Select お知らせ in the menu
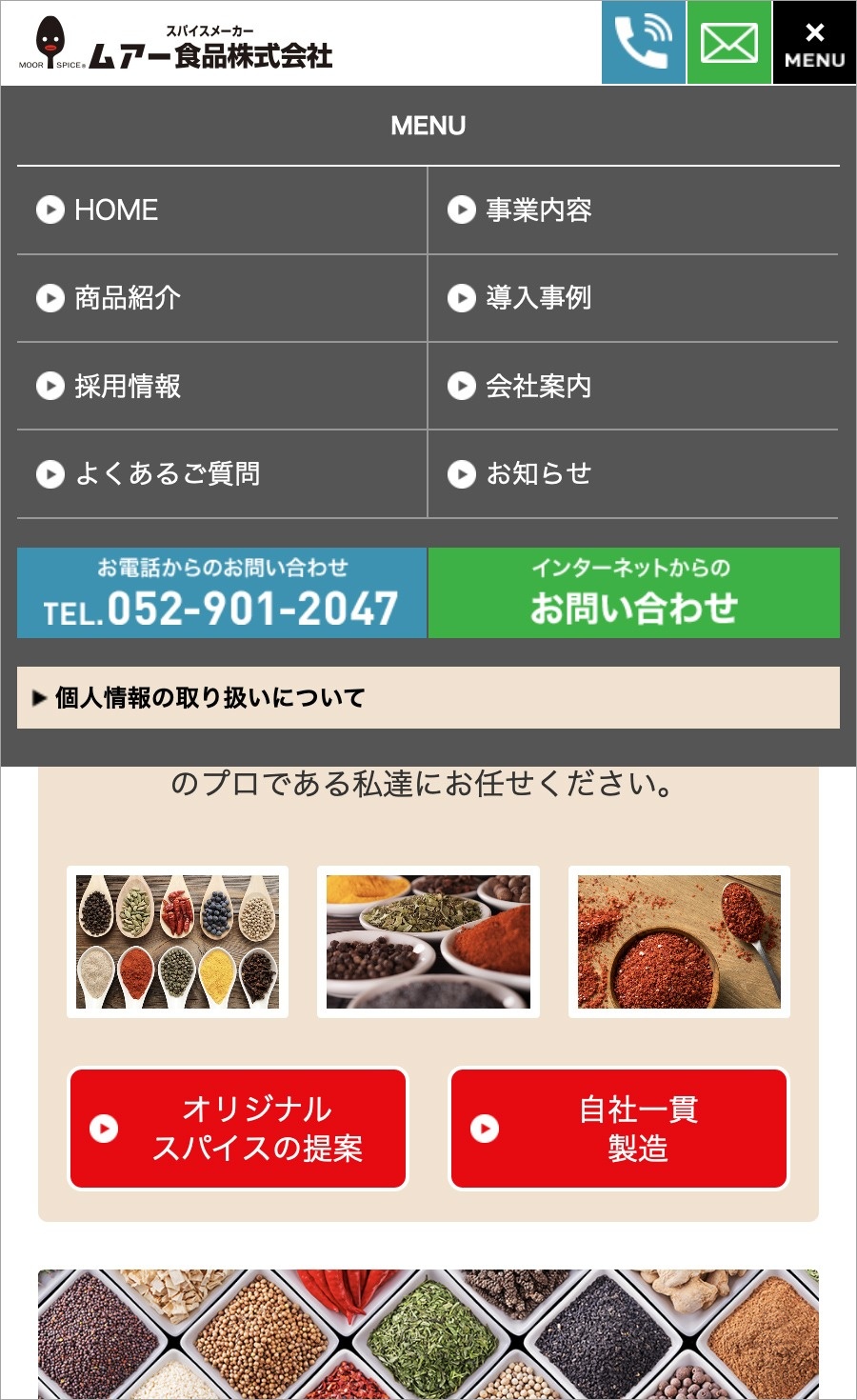857x1400 pixels. click(x=633, y=474)
